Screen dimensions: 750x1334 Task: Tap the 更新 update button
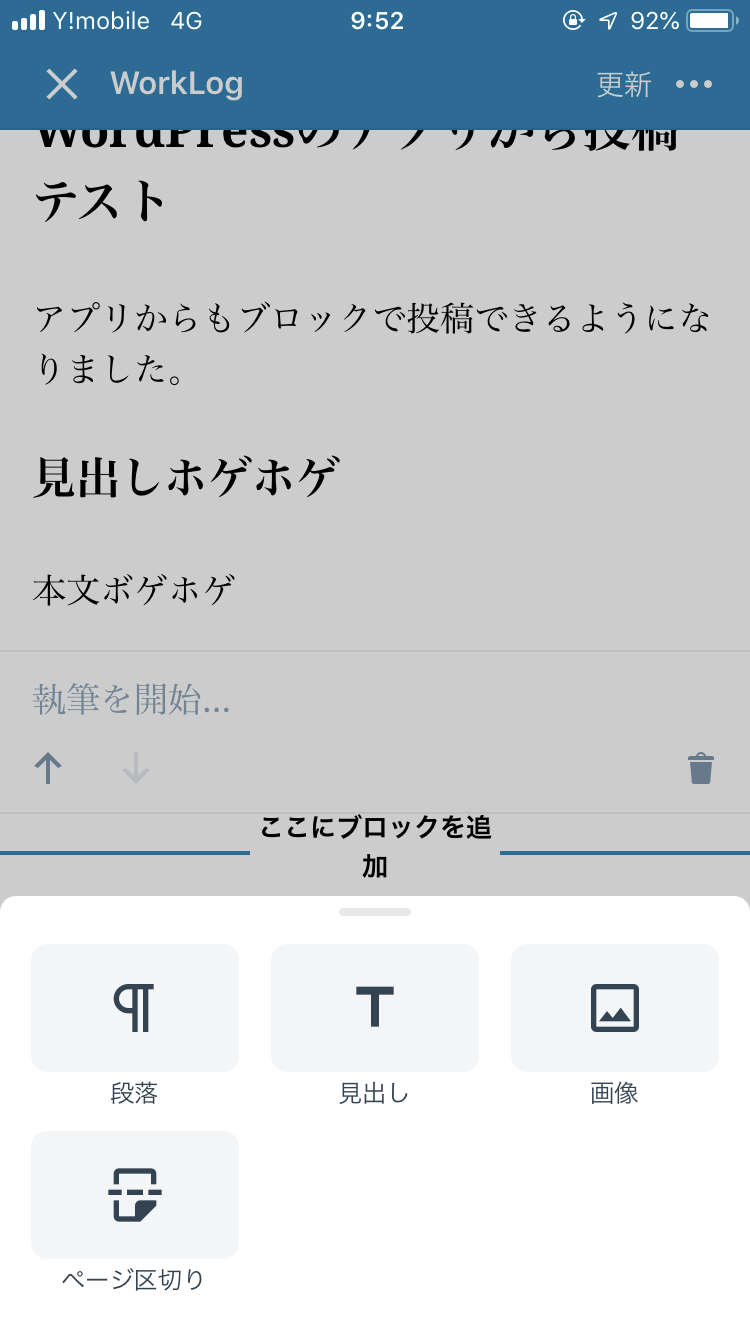(624, 84)
